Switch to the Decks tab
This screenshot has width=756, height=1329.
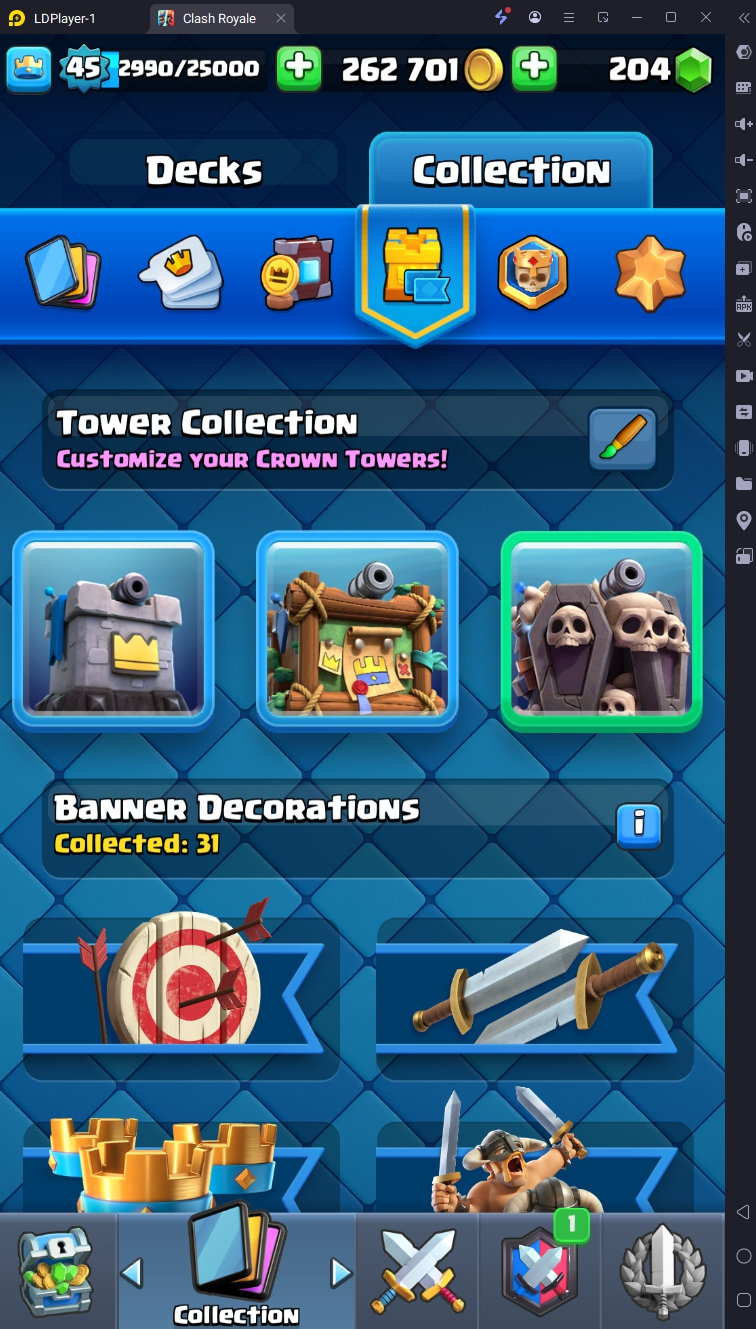click(204, 171)
